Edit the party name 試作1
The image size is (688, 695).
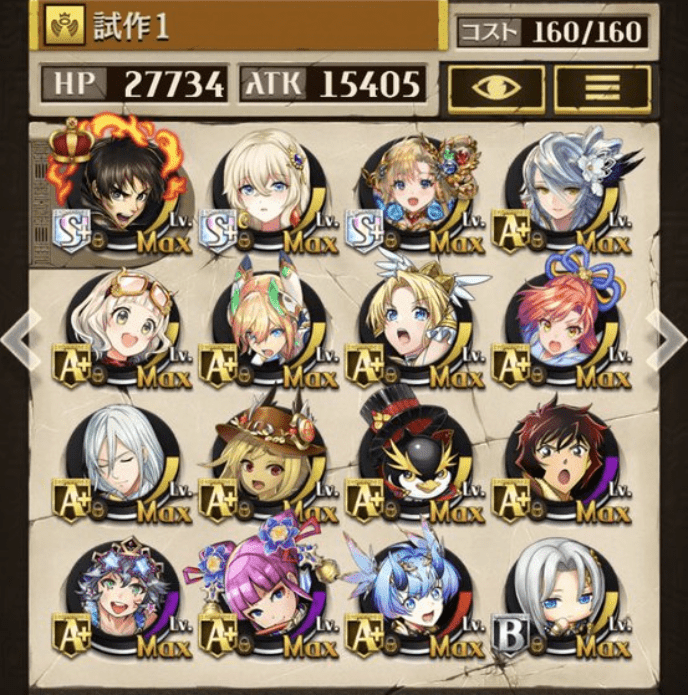(240, 27)
